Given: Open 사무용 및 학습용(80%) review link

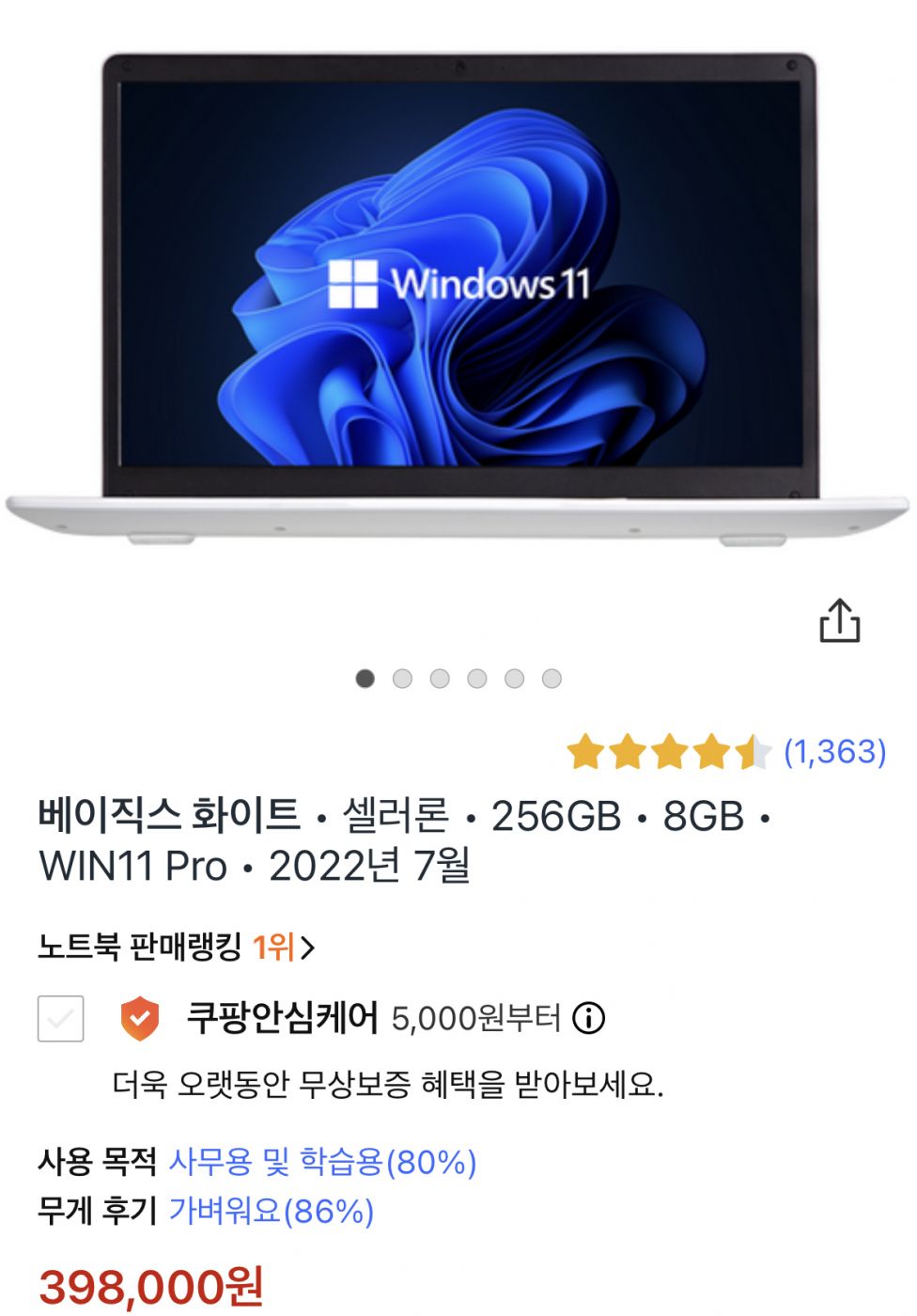Looking at the screenshot, I should [x=322, y=1162].
